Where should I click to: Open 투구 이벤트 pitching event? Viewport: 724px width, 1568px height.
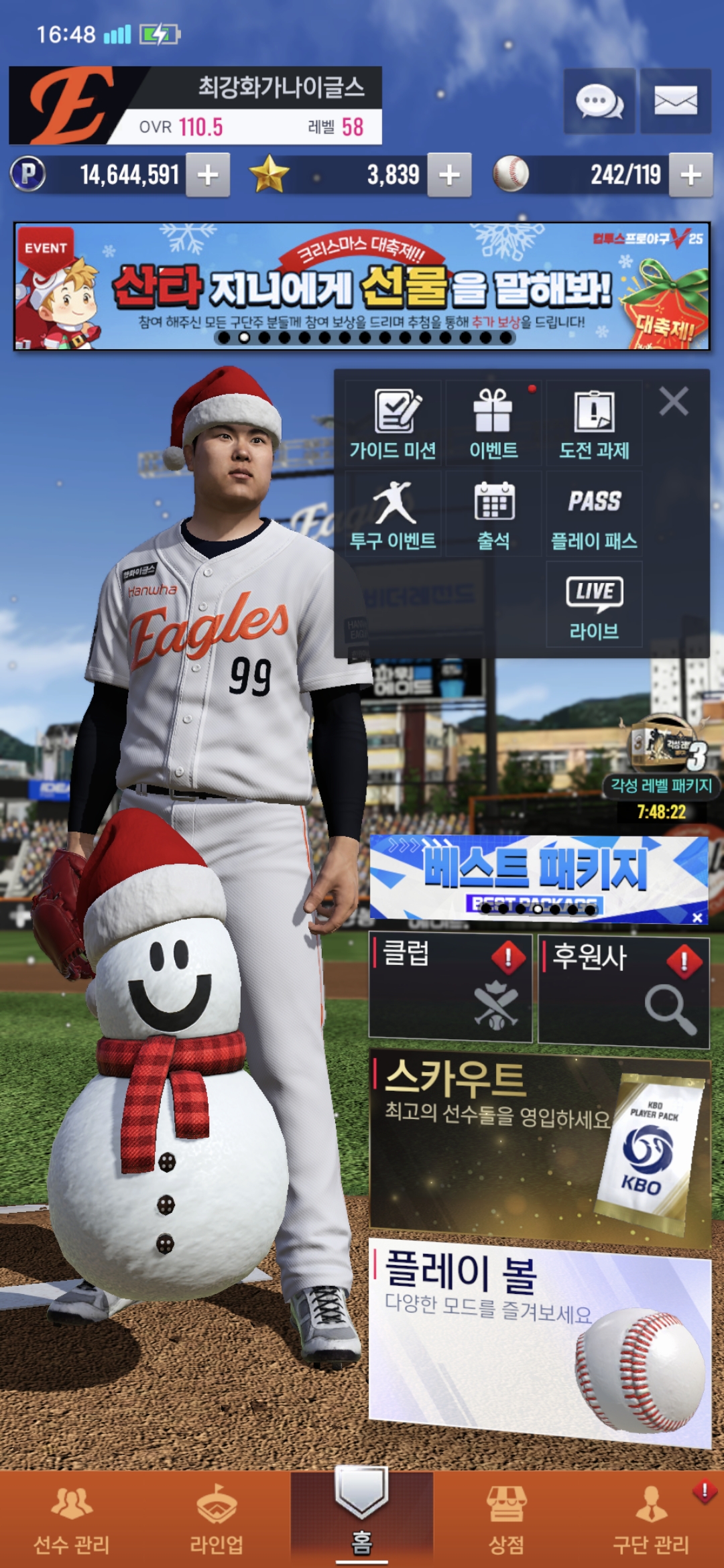393,515
